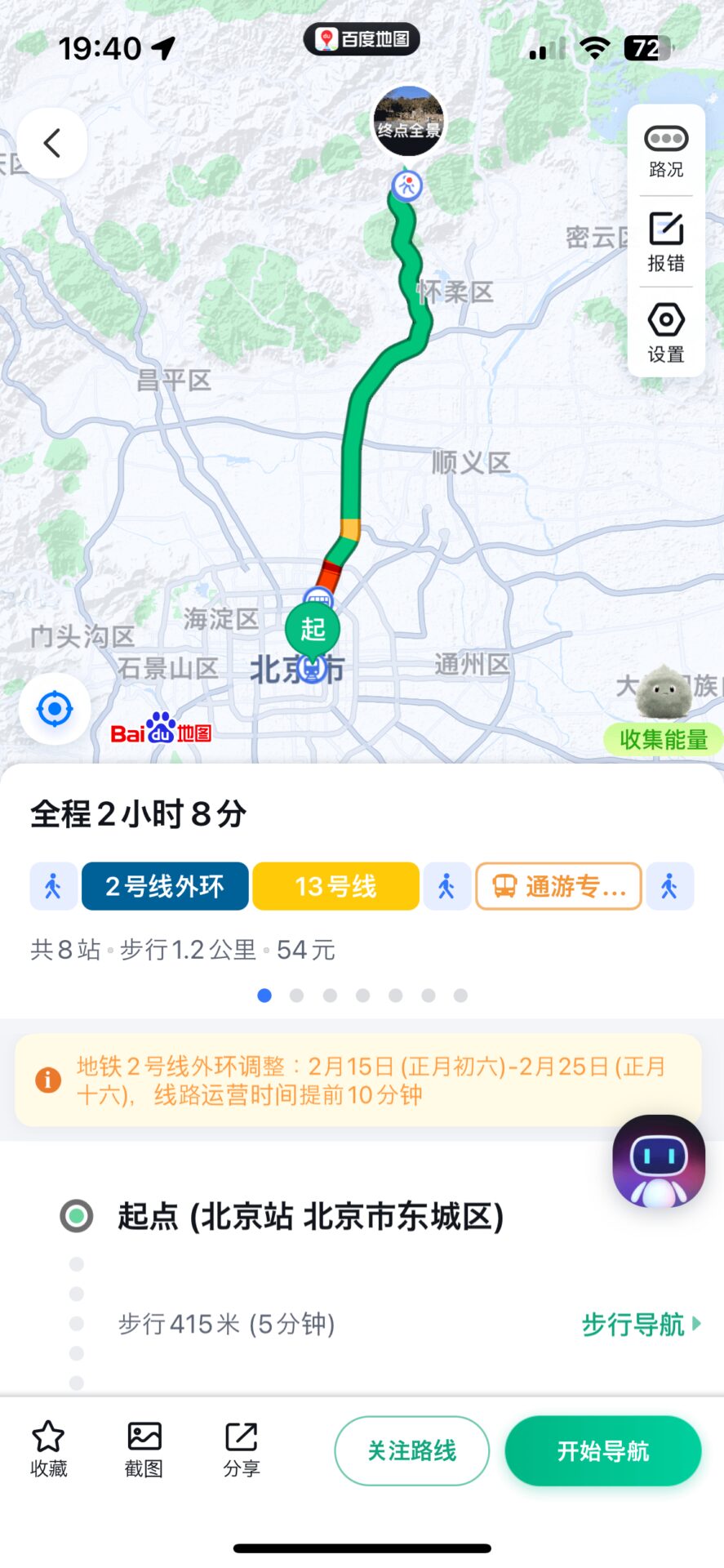Toggle the 路况 traffic layer
The width and height of the screenshot is (724, 1568).
(665, 149)
